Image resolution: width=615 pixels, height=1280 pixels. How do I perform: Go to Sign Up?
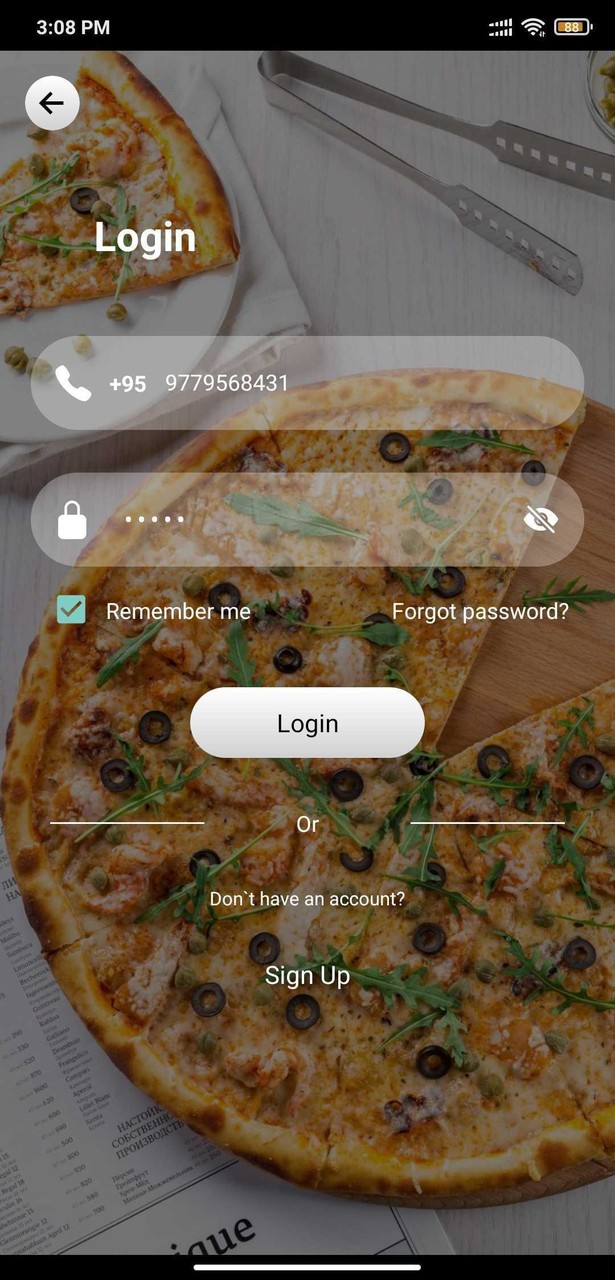307,975
